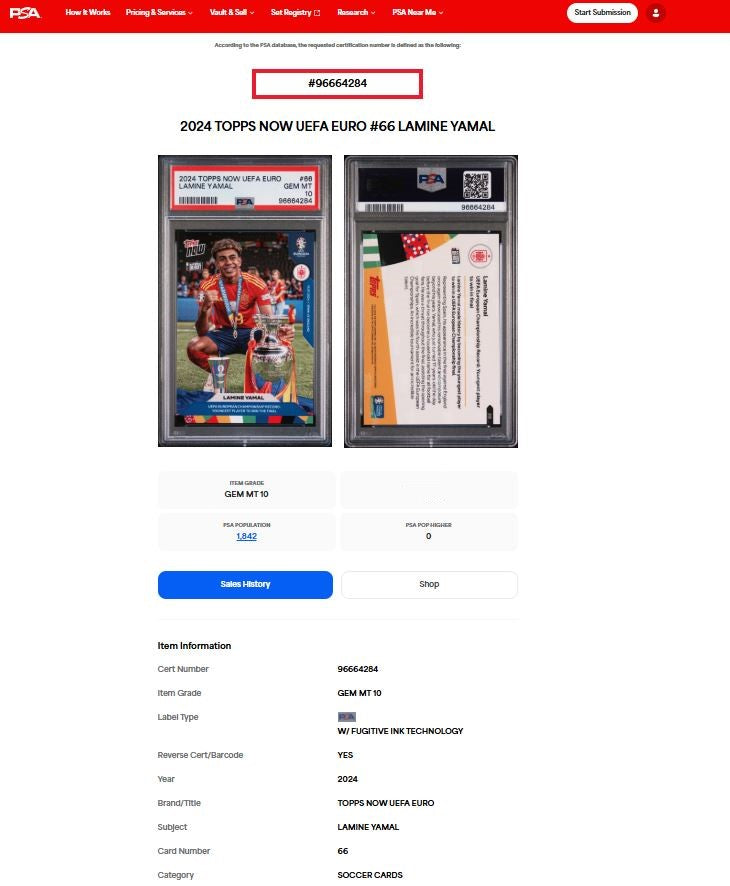The image size is (730, 886).
Task: View the front image of the card
Action: click(x=244, y=300)
